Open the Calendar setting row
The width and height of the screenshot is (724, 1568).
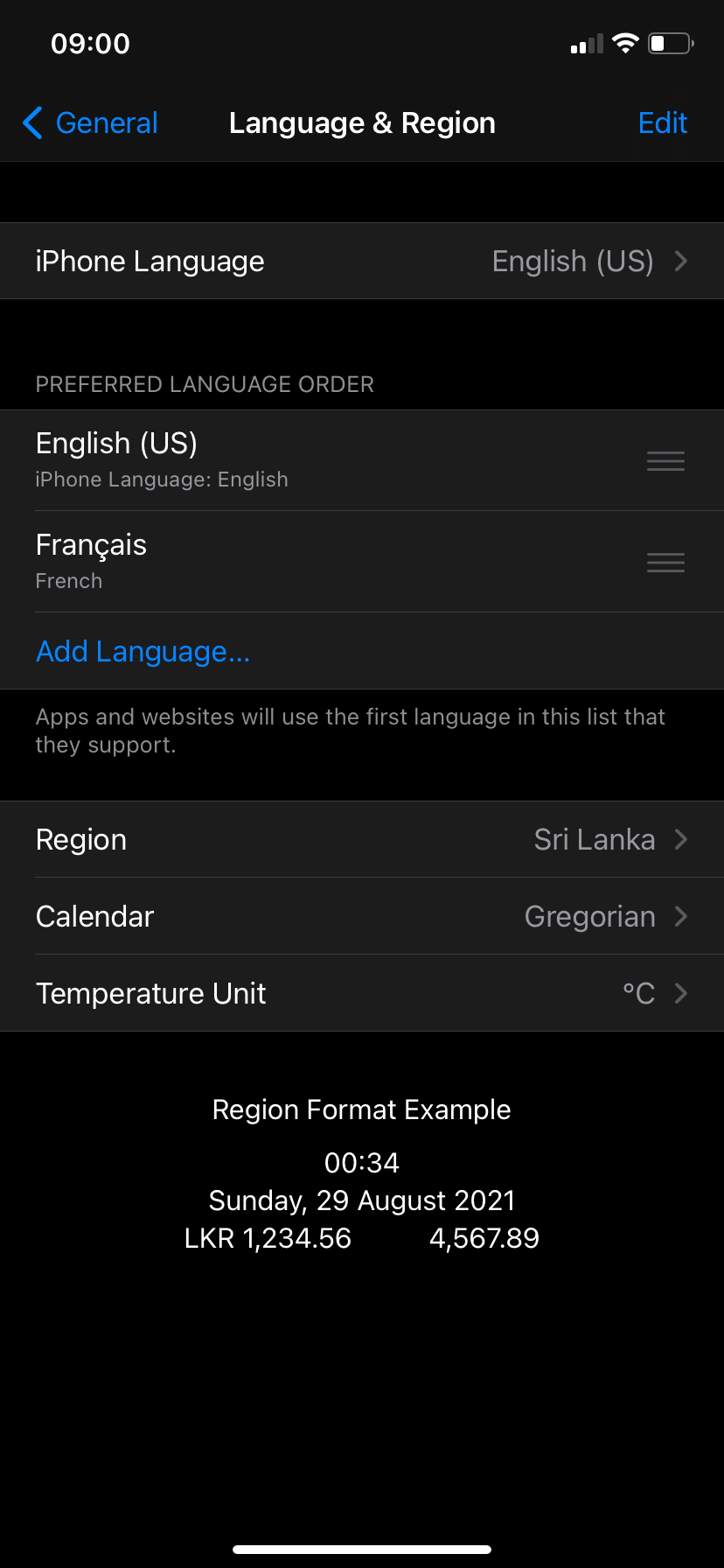[x=362, y=916]
